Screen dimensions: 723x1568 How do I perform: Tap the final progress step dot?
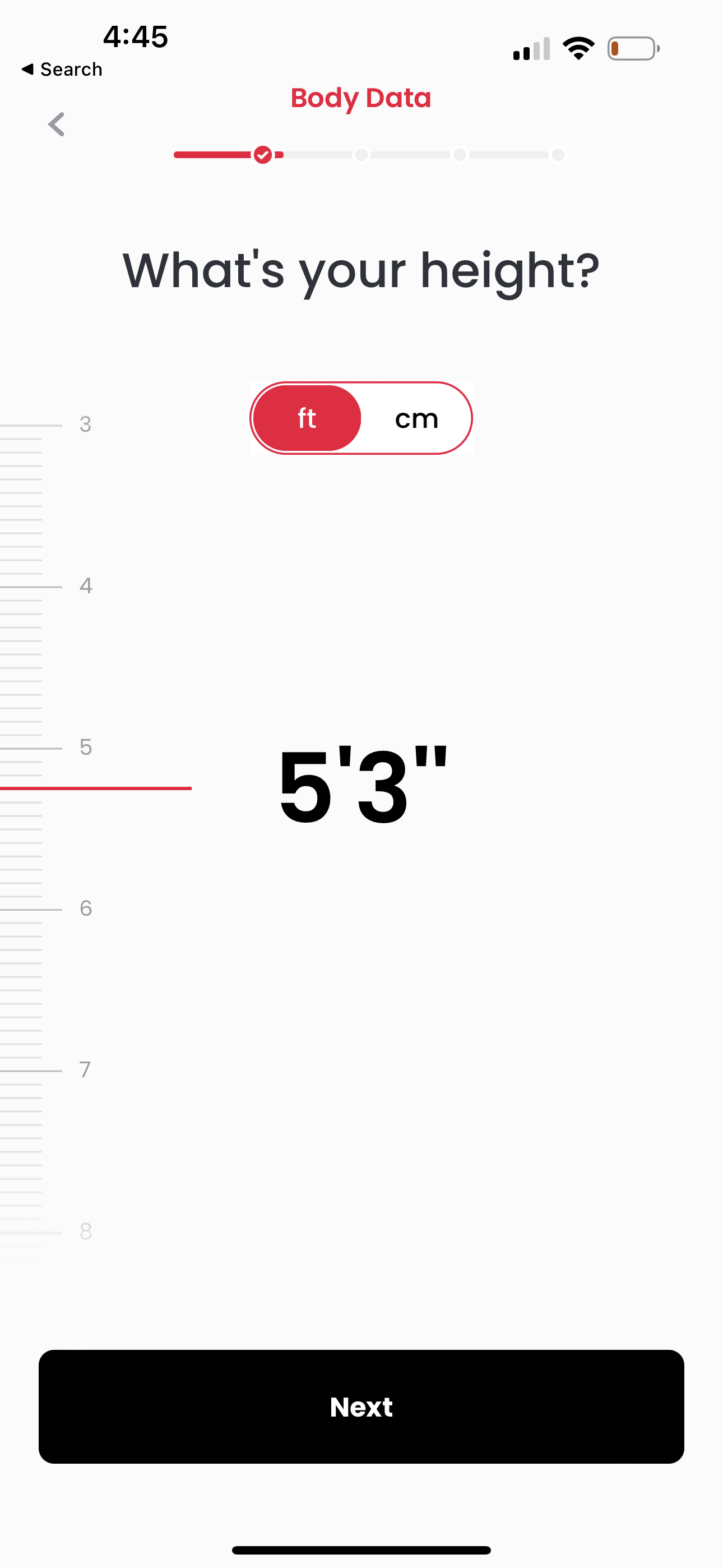[558, 155]
